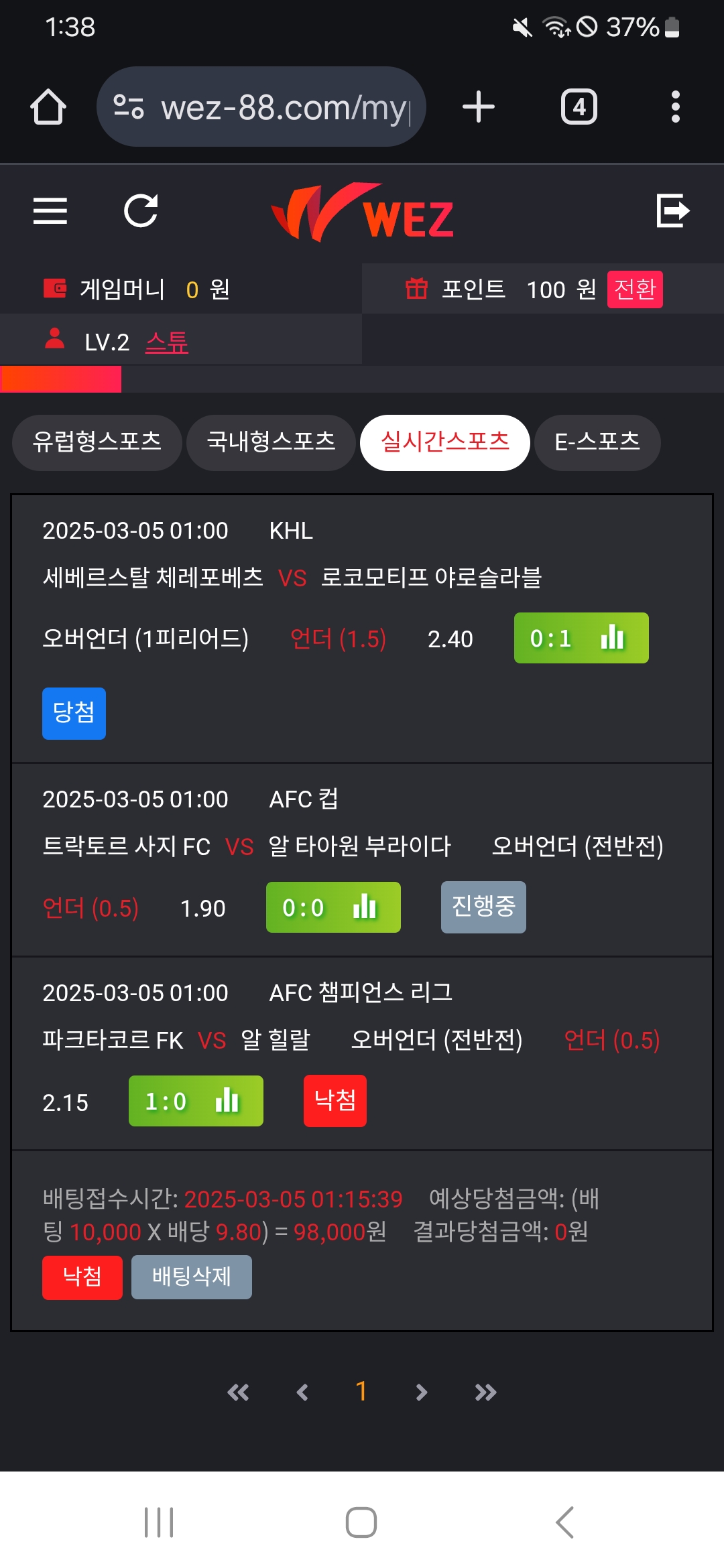The height and width of the screenshot is (1568, 724).
Task: Switch to E-스포츠 tab
Action: tap(597, 442)
